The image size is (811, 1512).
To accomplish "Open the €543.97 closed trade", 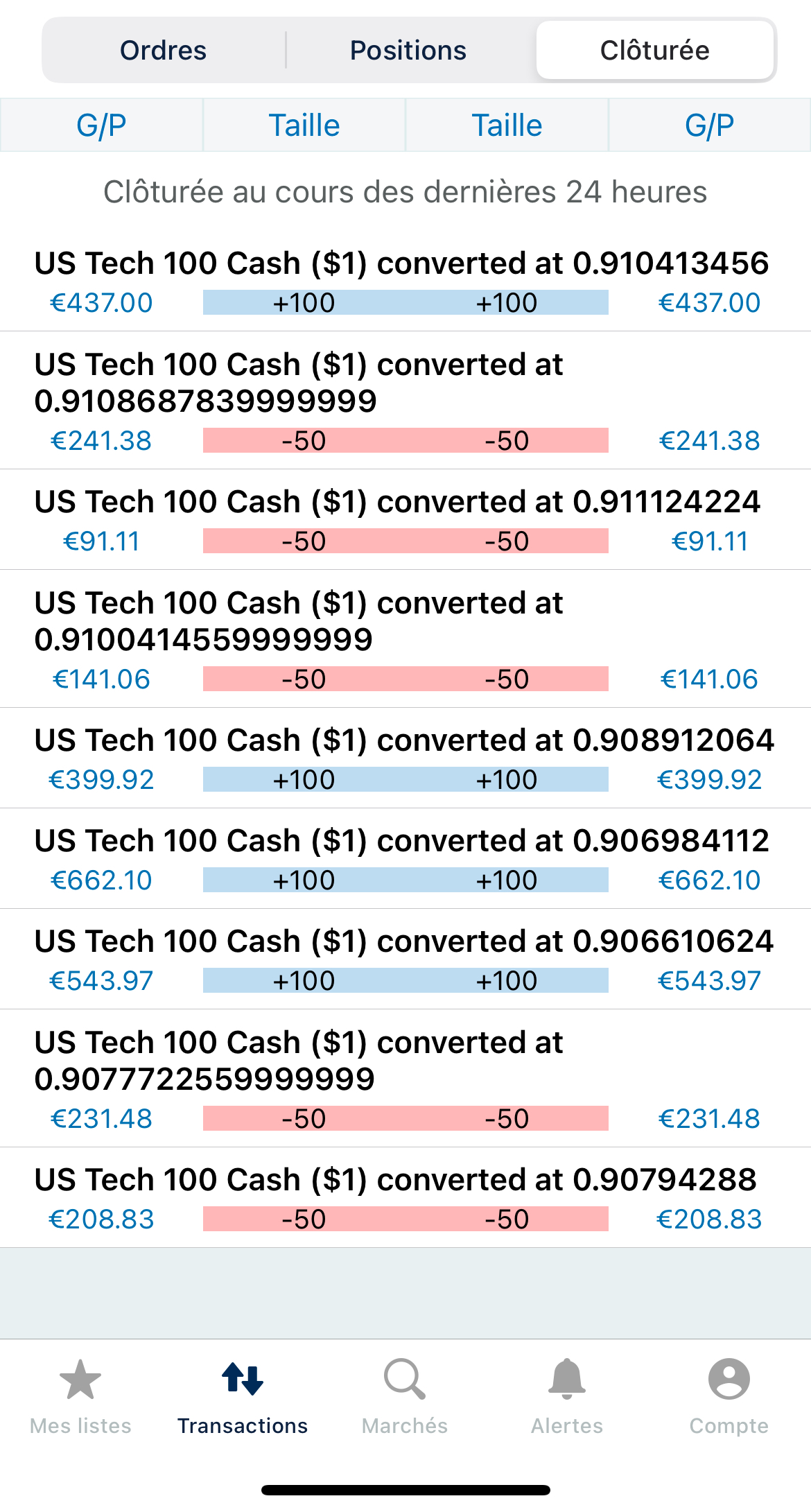I will click(x=405, y=960).
